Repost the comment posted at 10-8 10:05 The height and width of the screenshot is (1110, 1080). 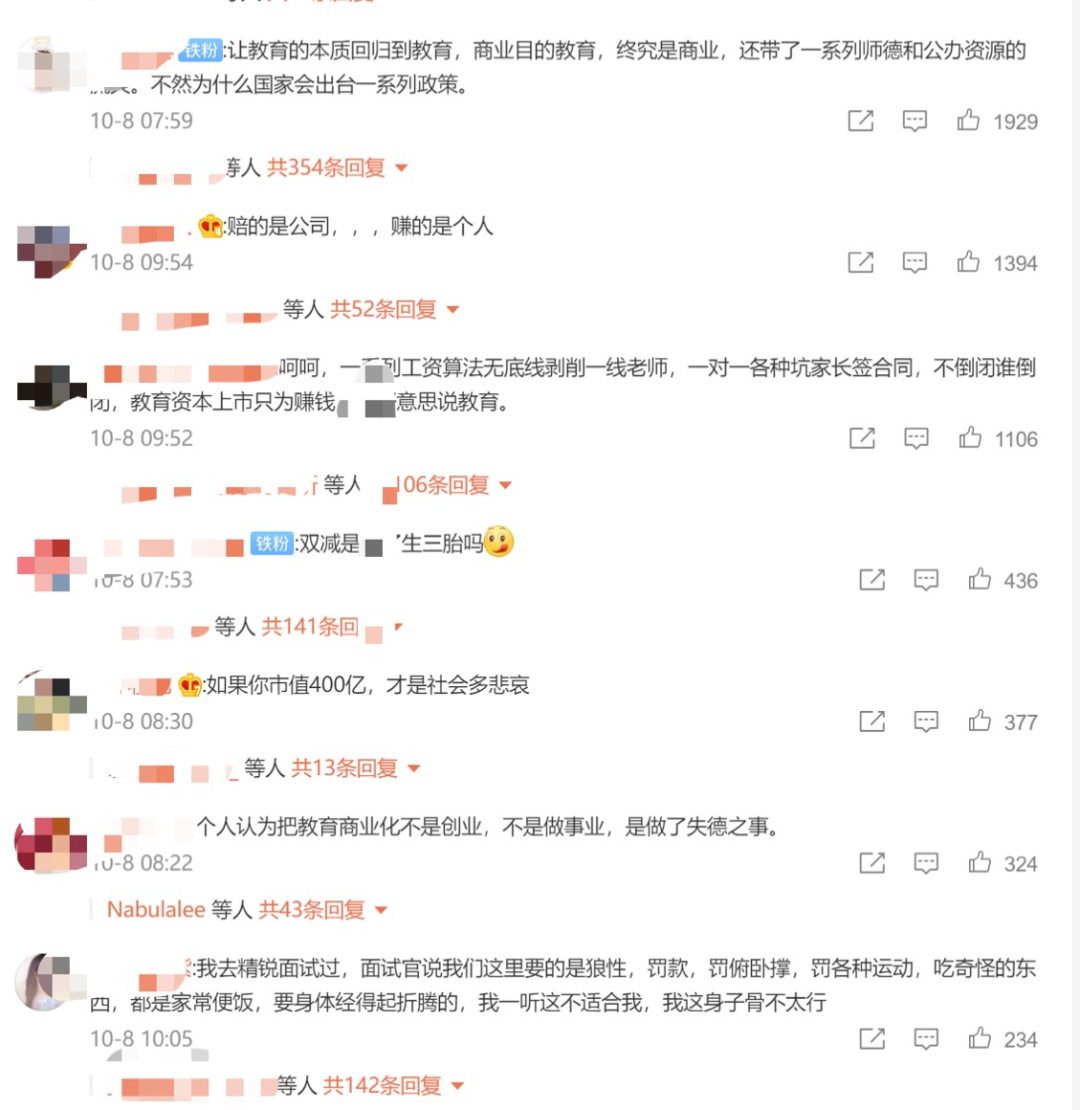[x=872, y=1039]
